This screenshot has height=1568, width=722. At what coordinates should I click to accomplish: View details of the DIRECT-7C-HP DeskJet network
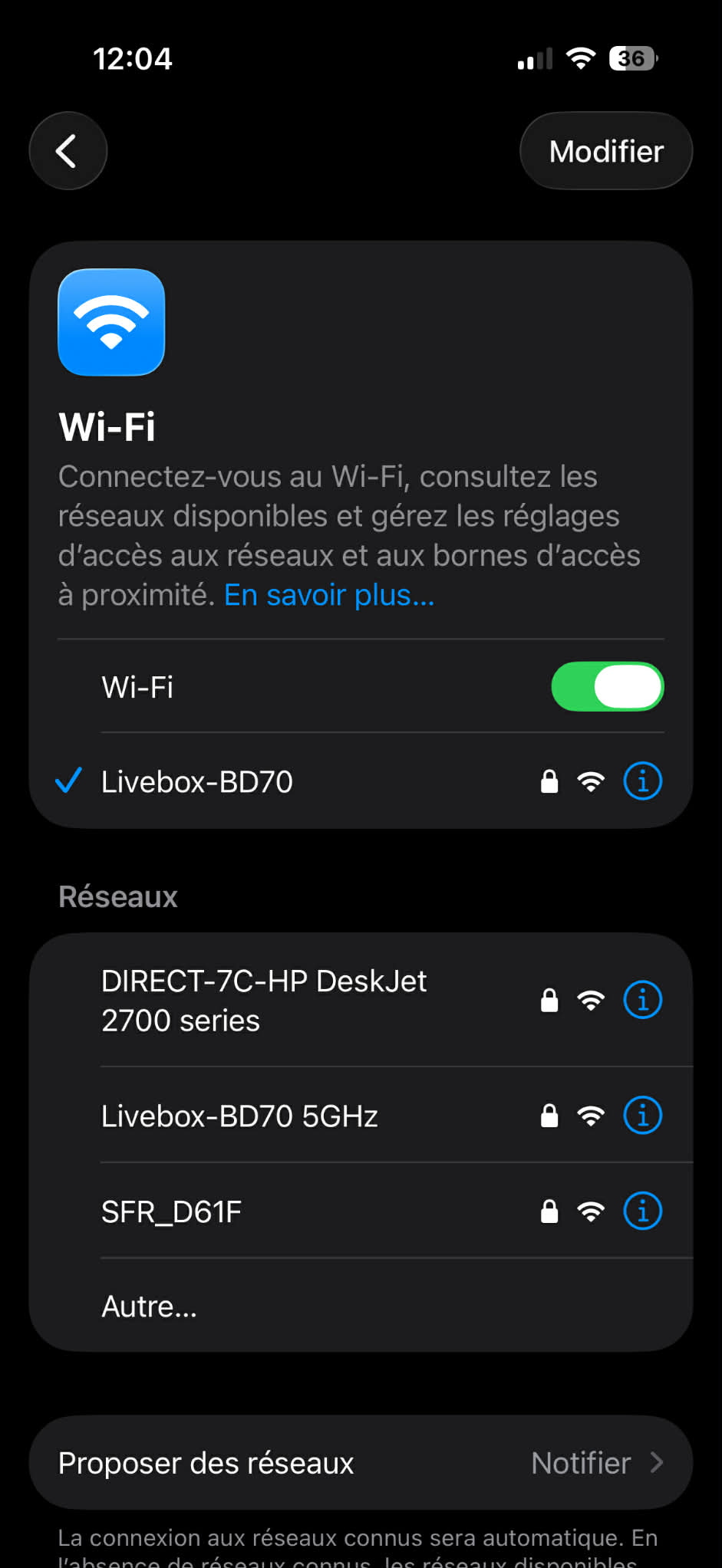(x=642, y=1001)
